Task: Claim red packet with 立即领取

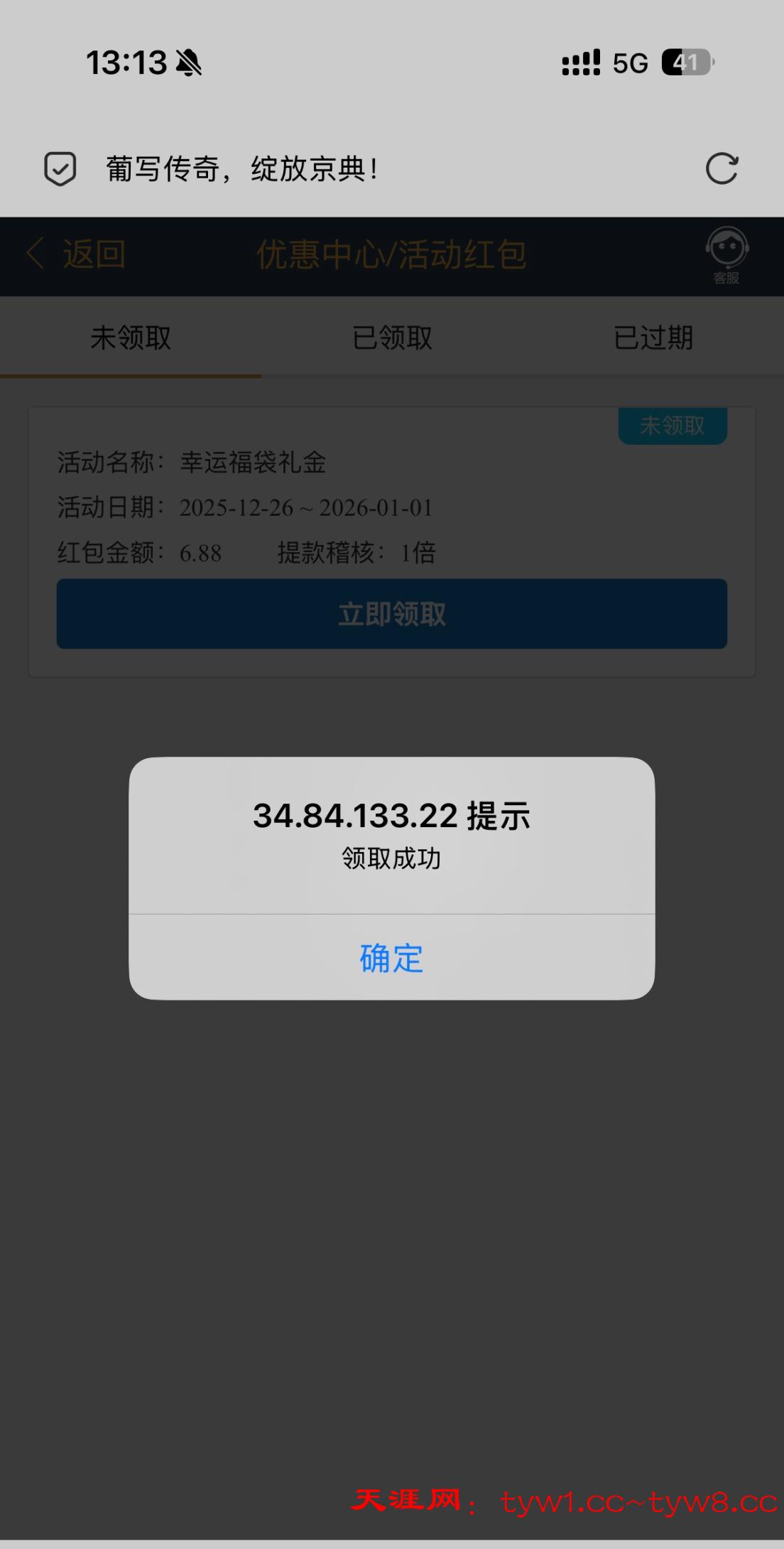Action: click(391, 614)
